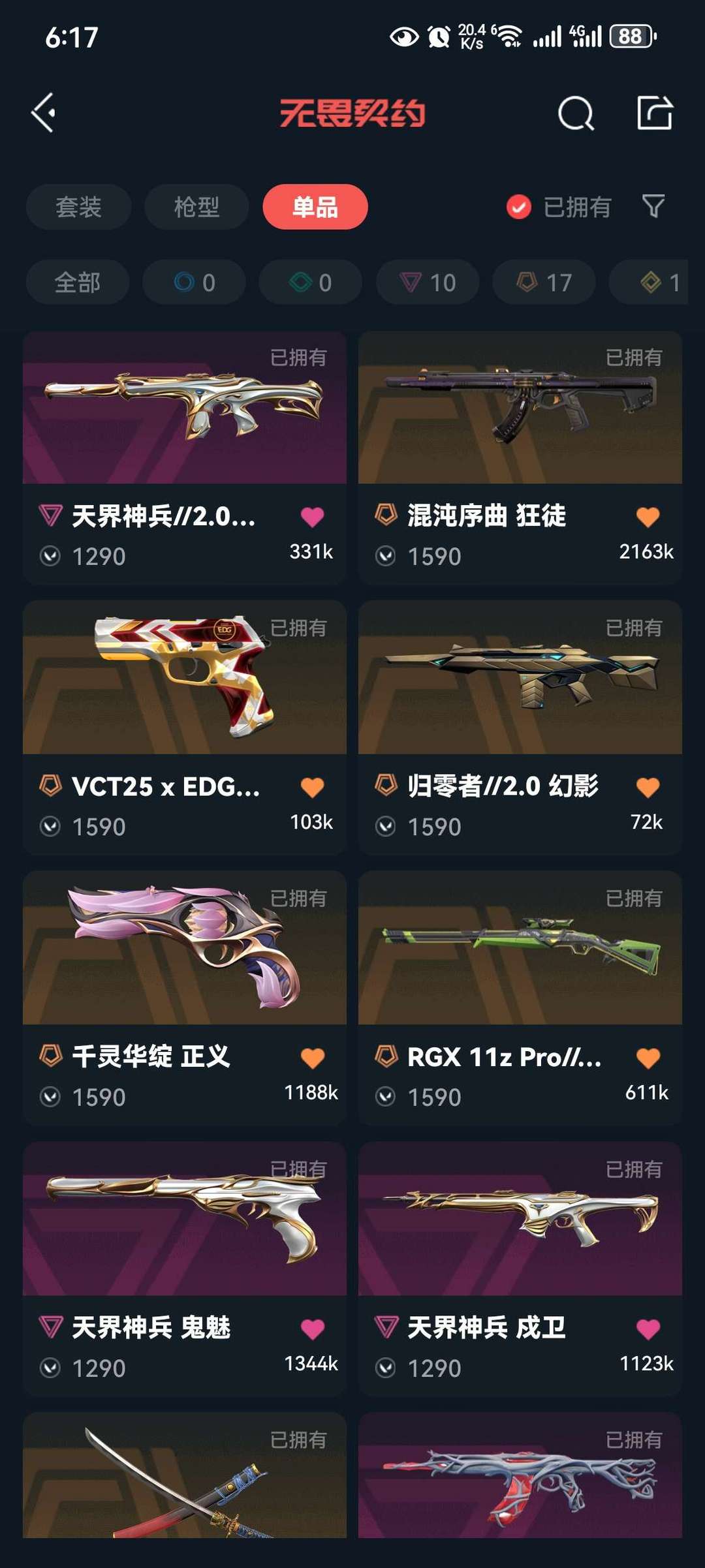Like the RGX 11z Pro skin
The width and height of the screenshot is (705, 1568).
coord(648,1058)
